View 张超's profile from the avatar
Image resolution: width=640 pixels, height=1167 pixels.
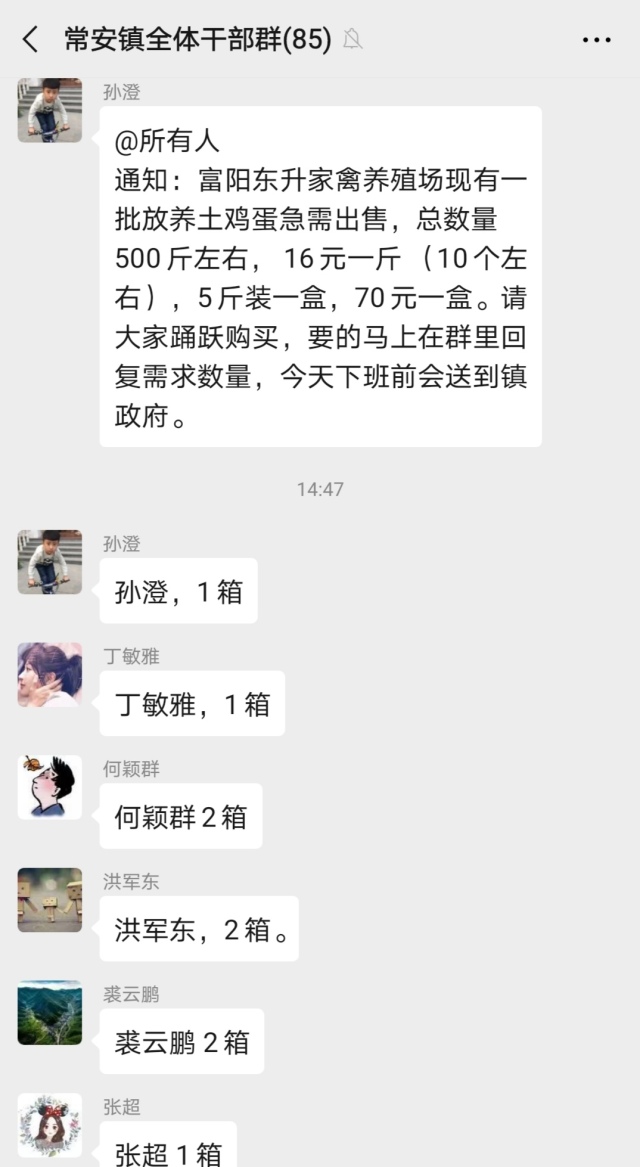click(50, 1125)
